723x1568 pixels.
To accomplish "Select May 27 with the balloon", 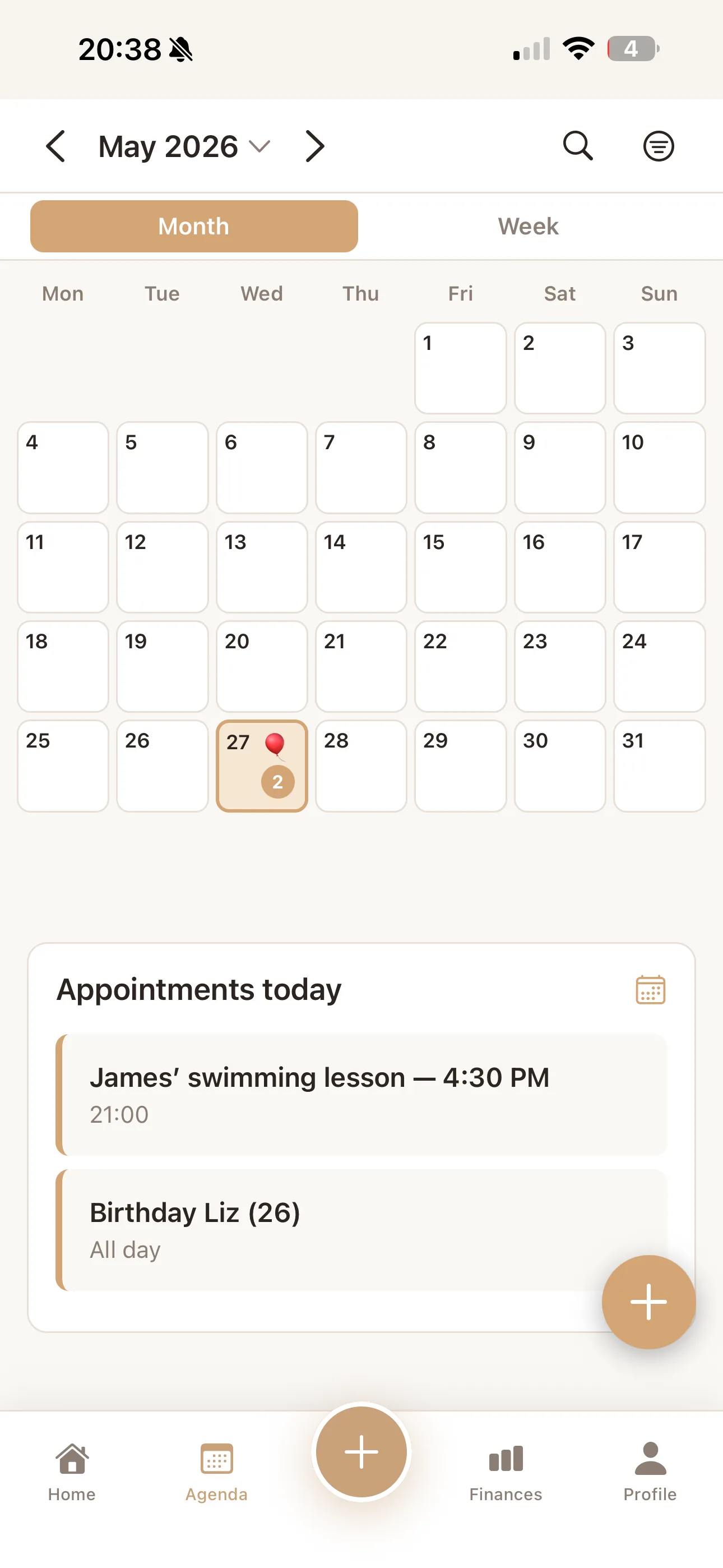I will [262, 765].
